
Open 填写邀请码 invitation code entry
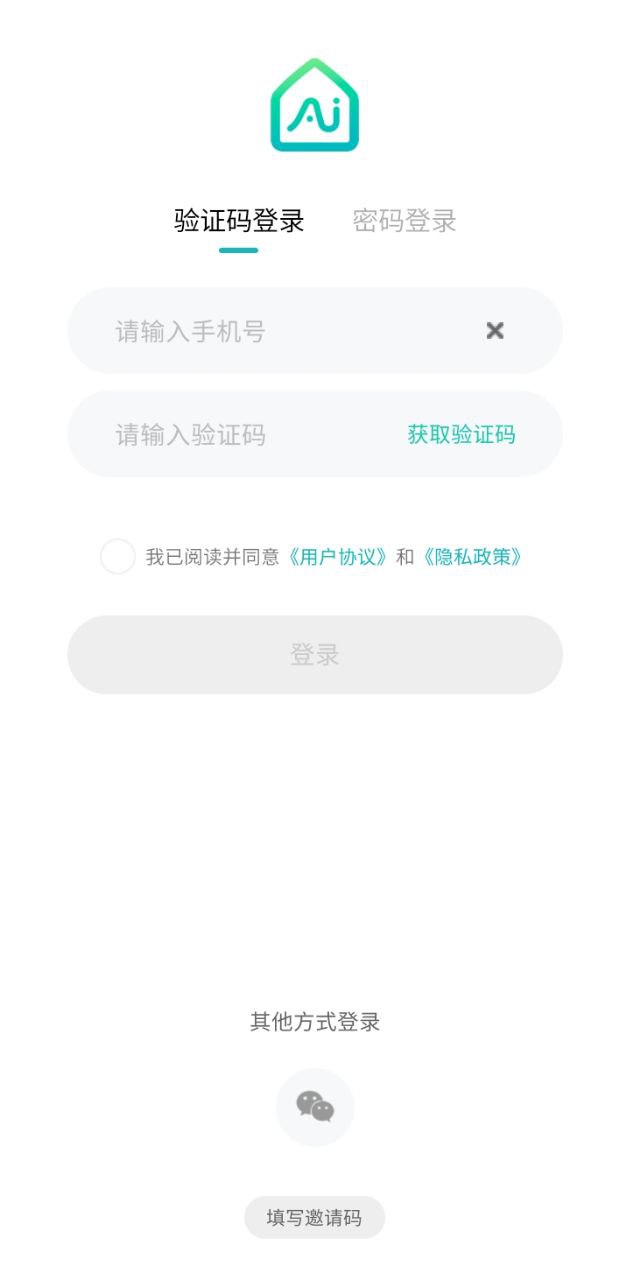pos(315,1218)
